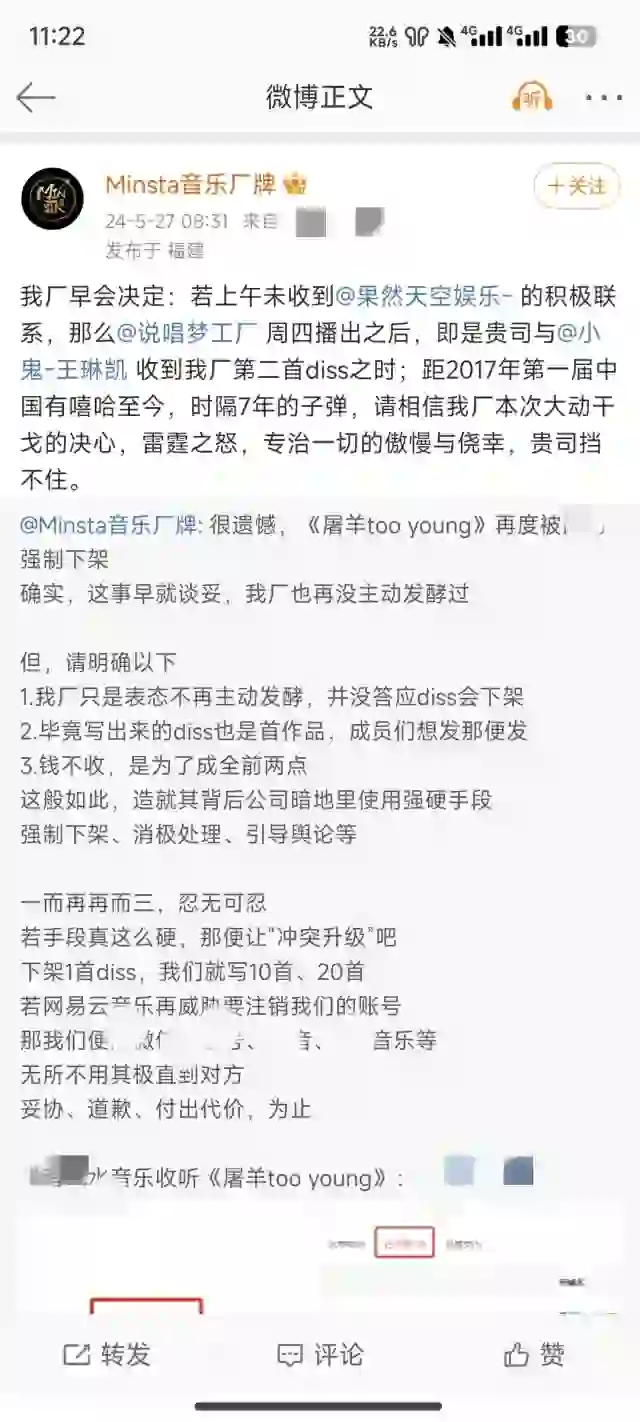Viewport: 640px width, 1422px height.
Task: Like this post with 赞
Action: pyautogui.click(x=533, y=1354)
